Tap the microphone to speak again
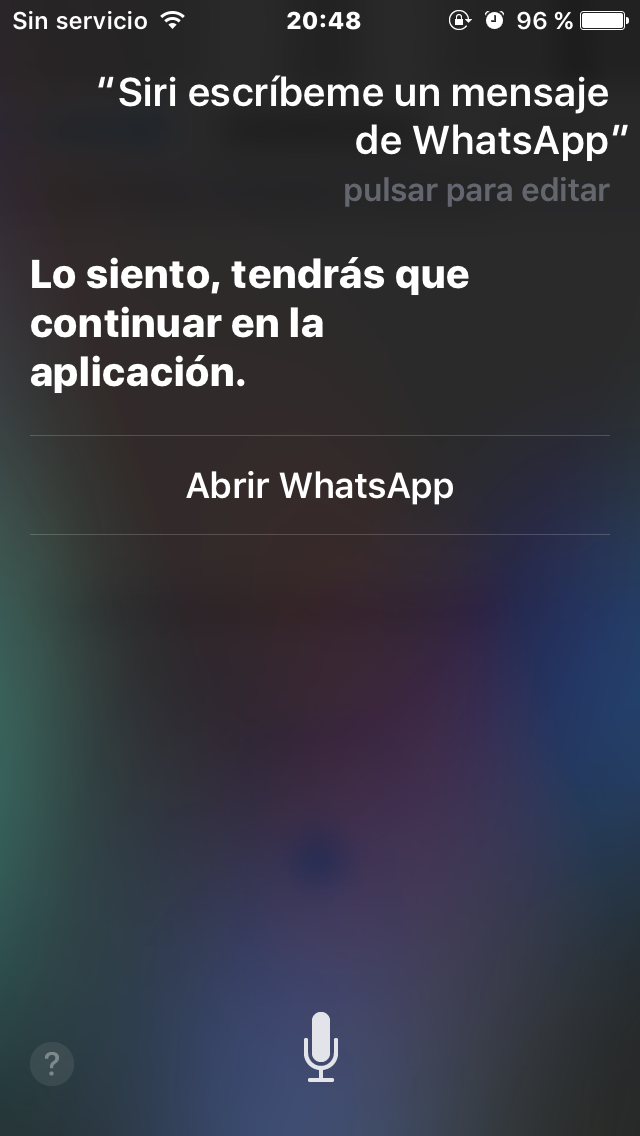Viewport: 640px width, 1136px height. (x=320, y=1046)
